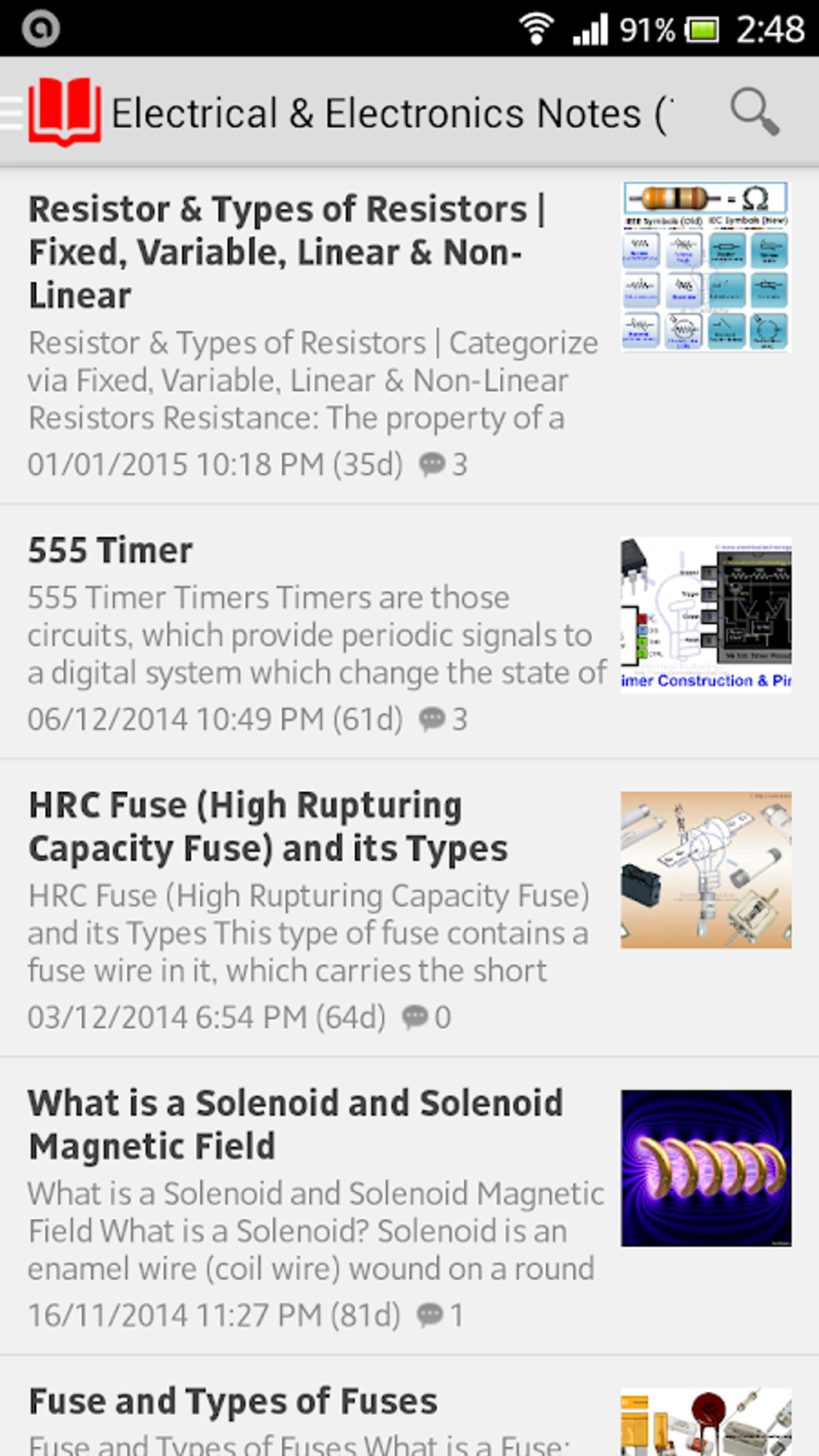This screenshot has height=1456, width=819.
Task: Read the 555 Timer article
Action: coord(111,551)
